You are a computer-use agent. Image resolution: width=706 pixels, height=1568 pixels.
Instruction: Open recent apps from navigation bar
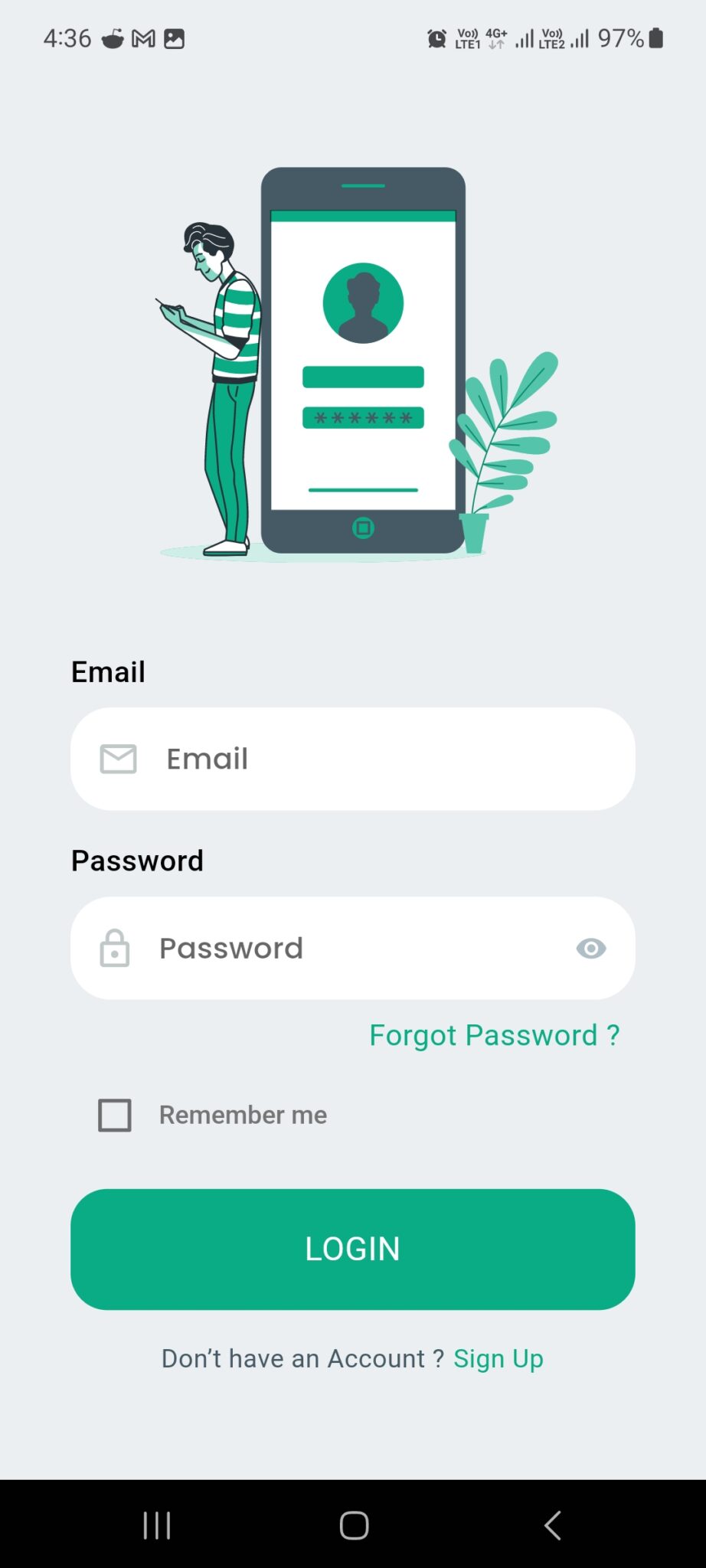coord(157,1525)
